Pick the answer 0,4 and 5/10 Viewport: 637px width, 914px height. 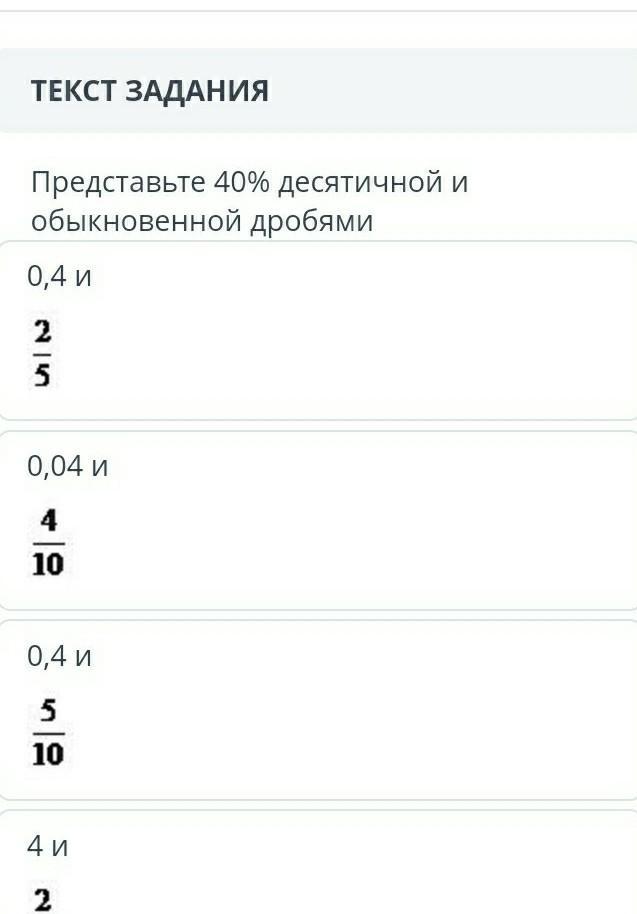tap(318, 711)
